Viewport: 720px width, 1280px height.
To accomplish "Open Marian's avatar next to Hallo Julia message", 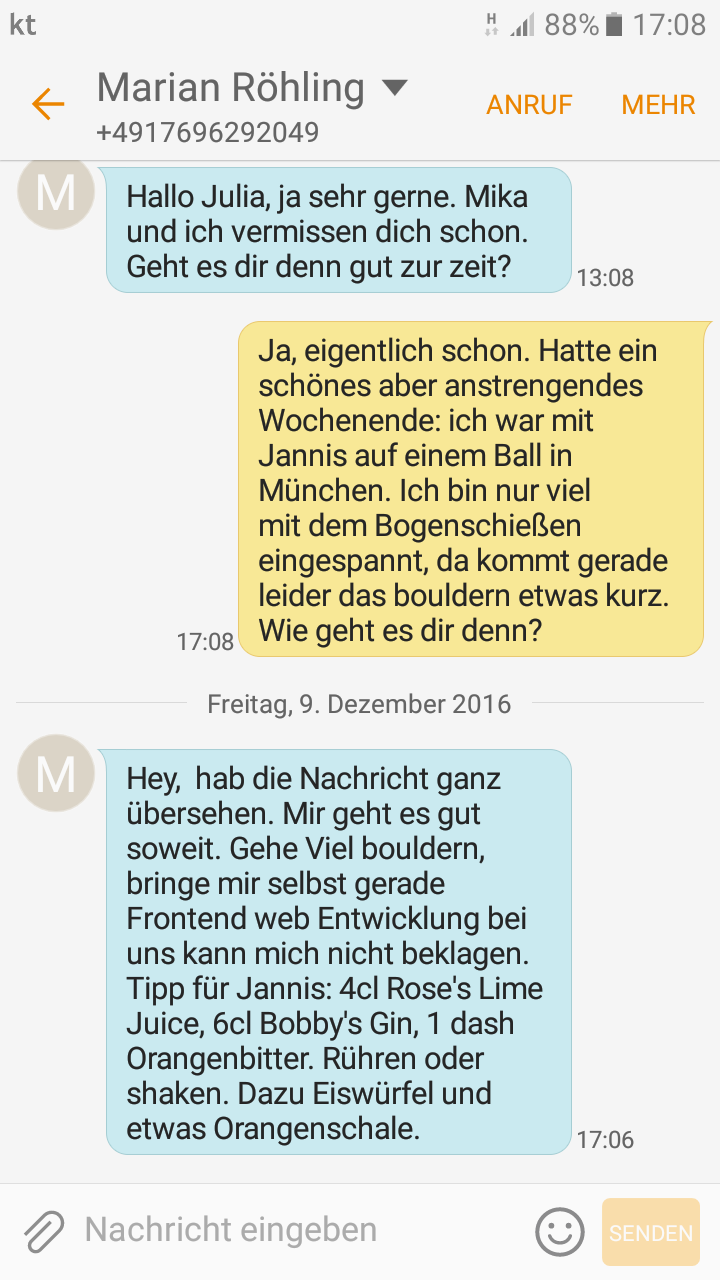I will coord(56,194).
